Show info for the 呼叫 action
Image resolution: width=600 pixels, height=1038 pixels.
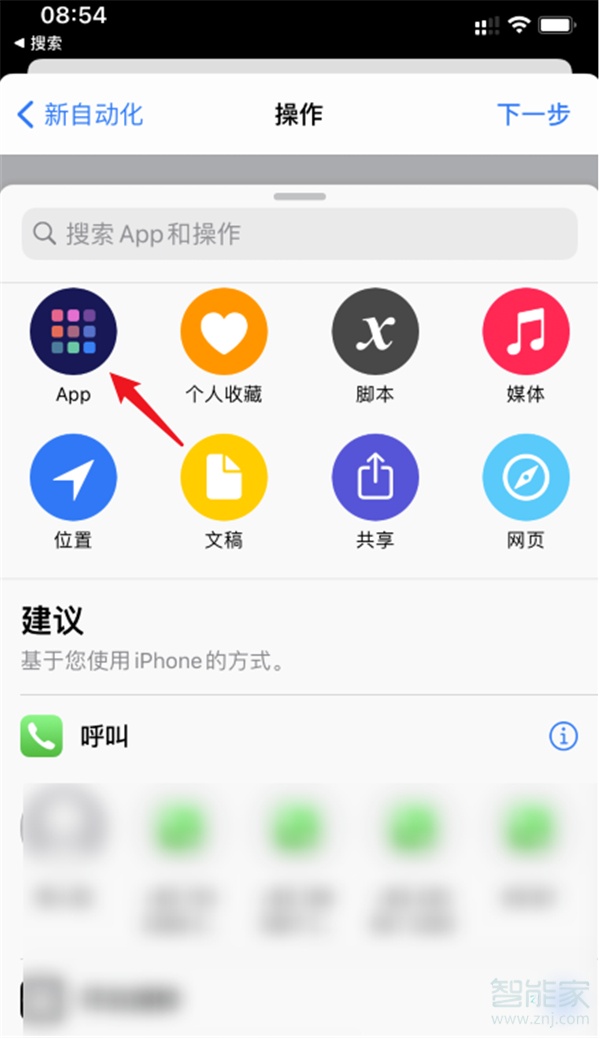(x=563, y=737)
